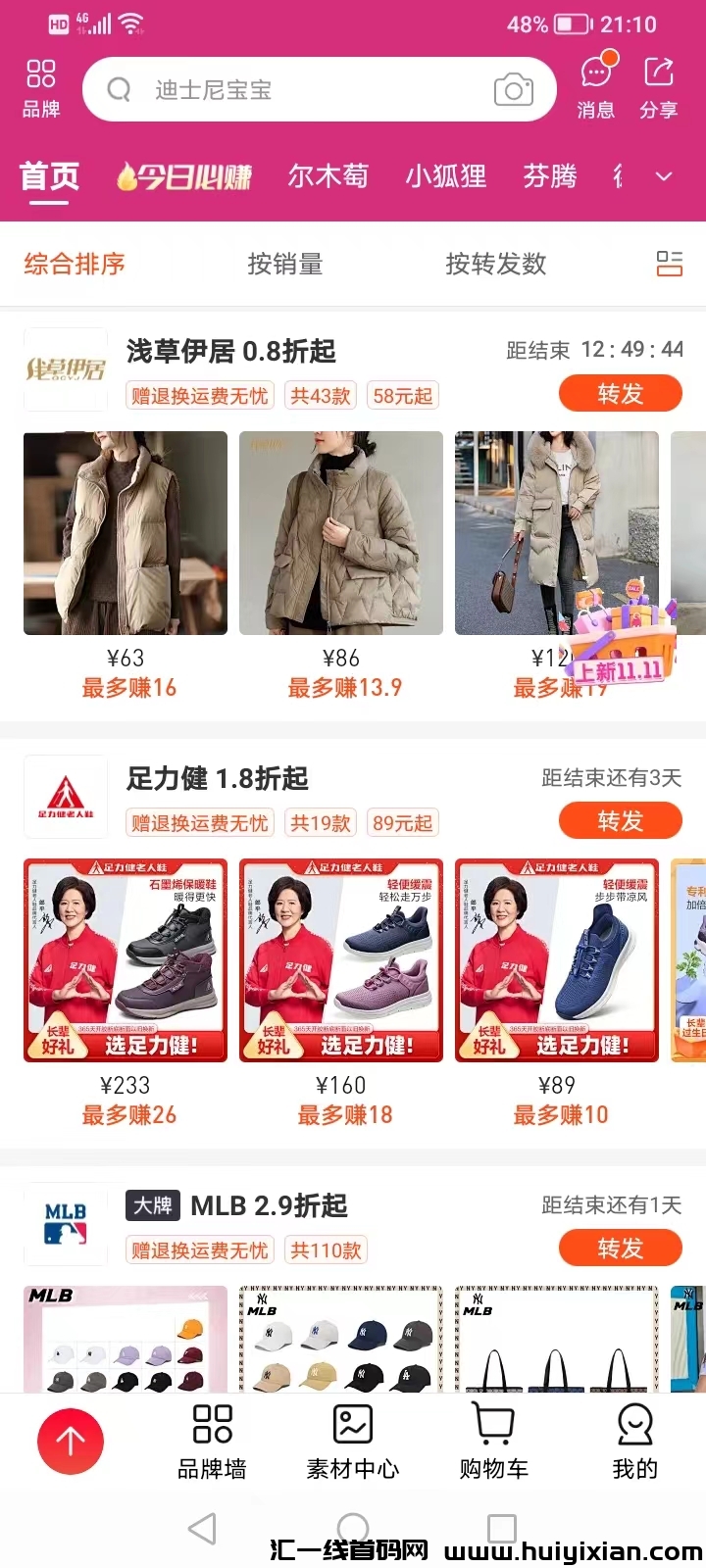Viewport: 706px width, 1568px height.
Task: Toggle the list layout view icon
Action: pyautogui.click(x=670, y=264)
